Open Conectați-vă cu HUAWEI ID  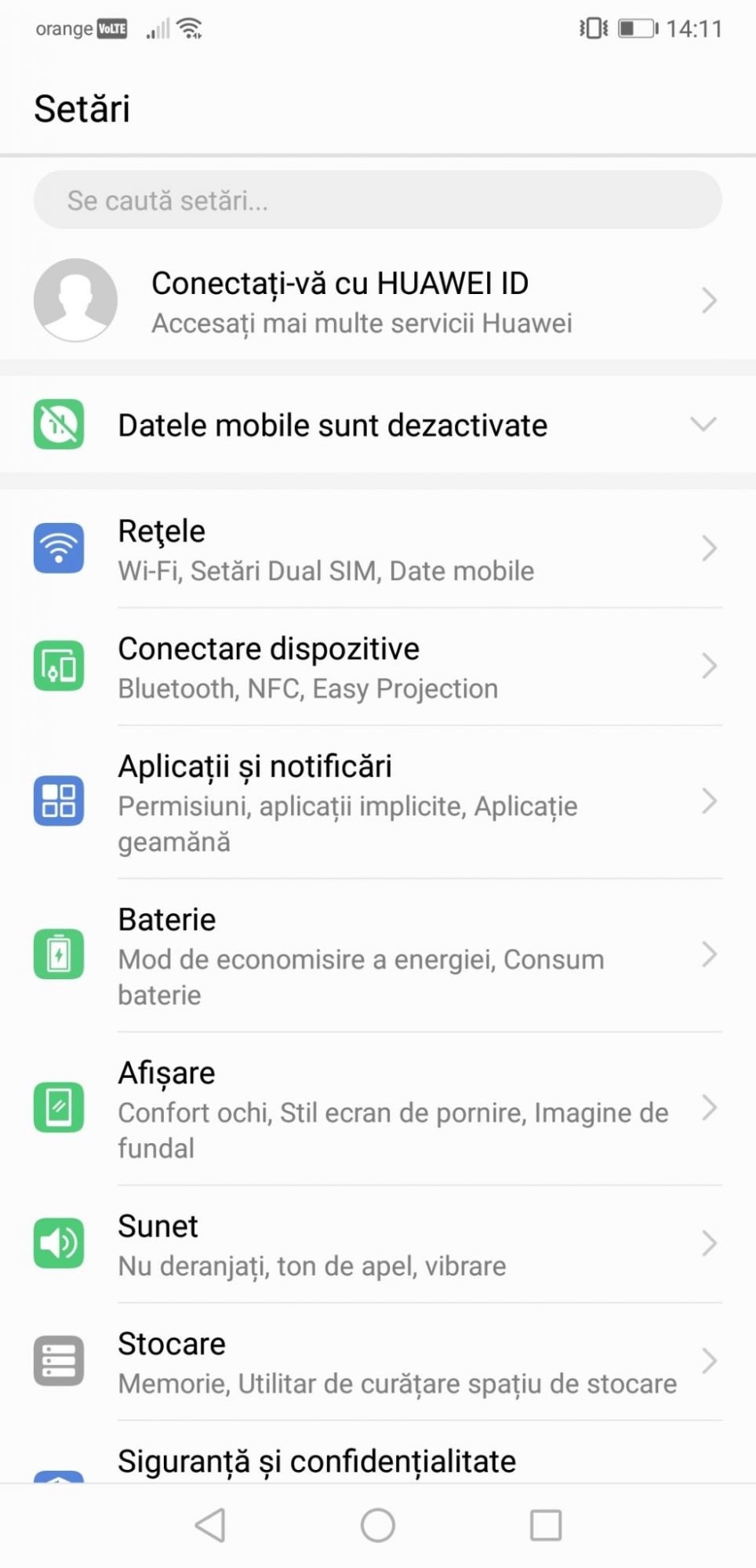pos(376,301)
